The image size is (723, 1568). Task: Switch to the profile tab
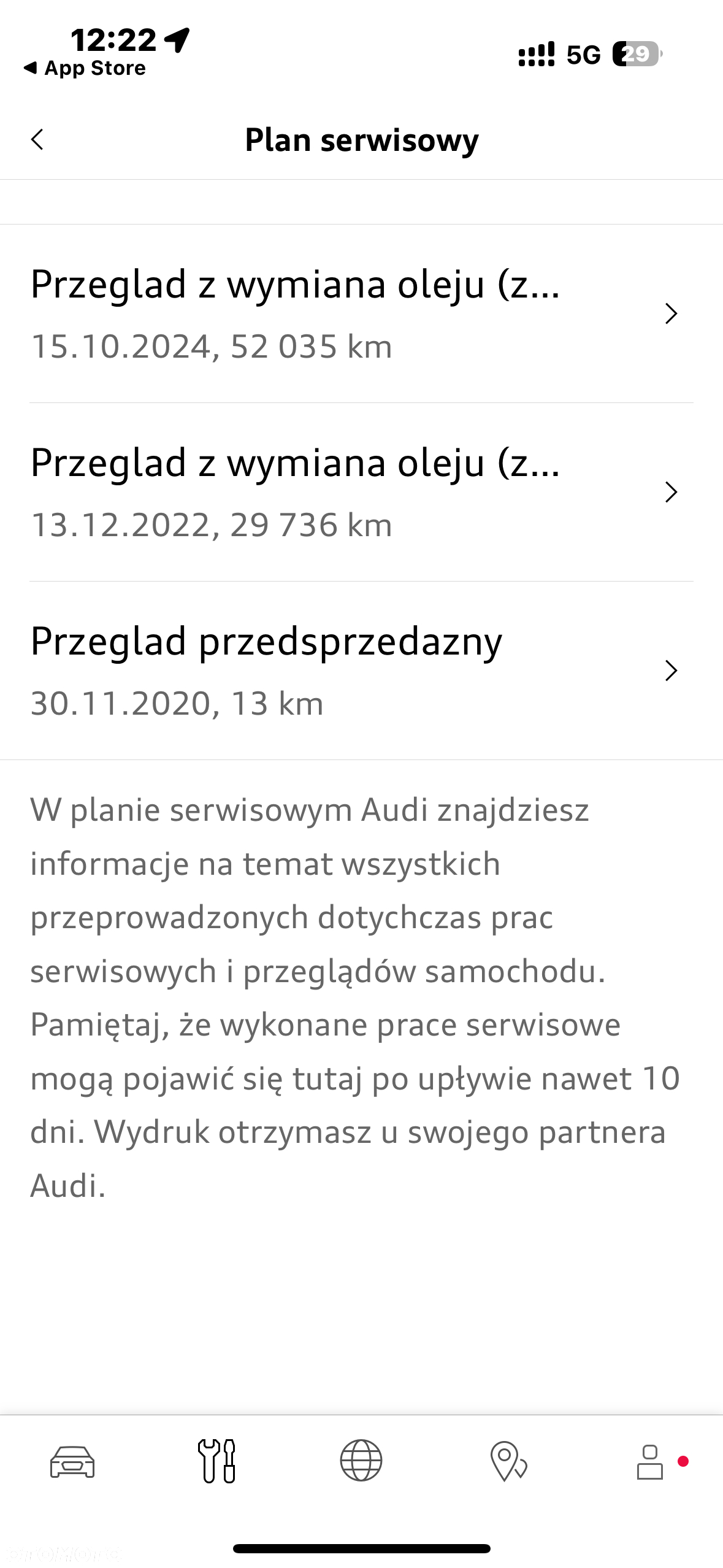[651, 1462]
